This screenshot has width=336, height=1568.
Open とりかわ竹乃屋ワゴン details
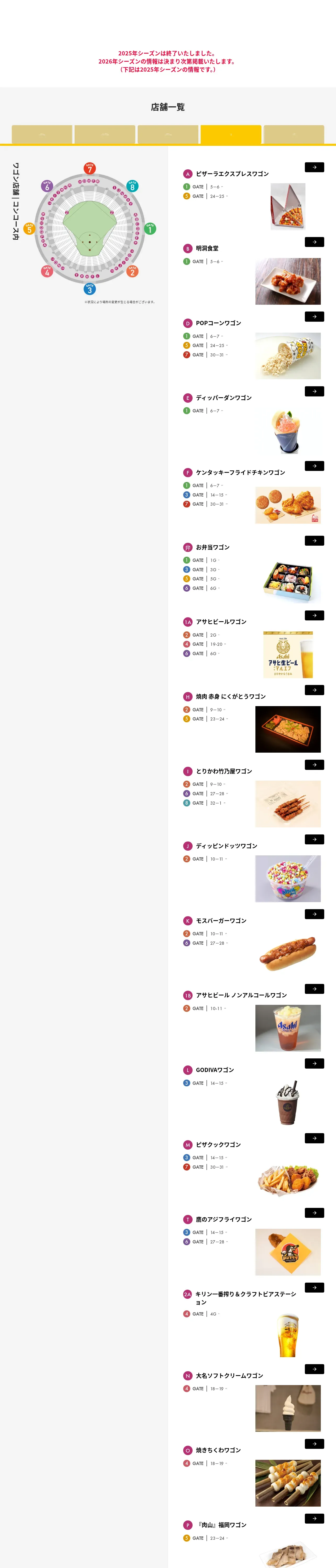pyautogui.click(x=314, y=764)
